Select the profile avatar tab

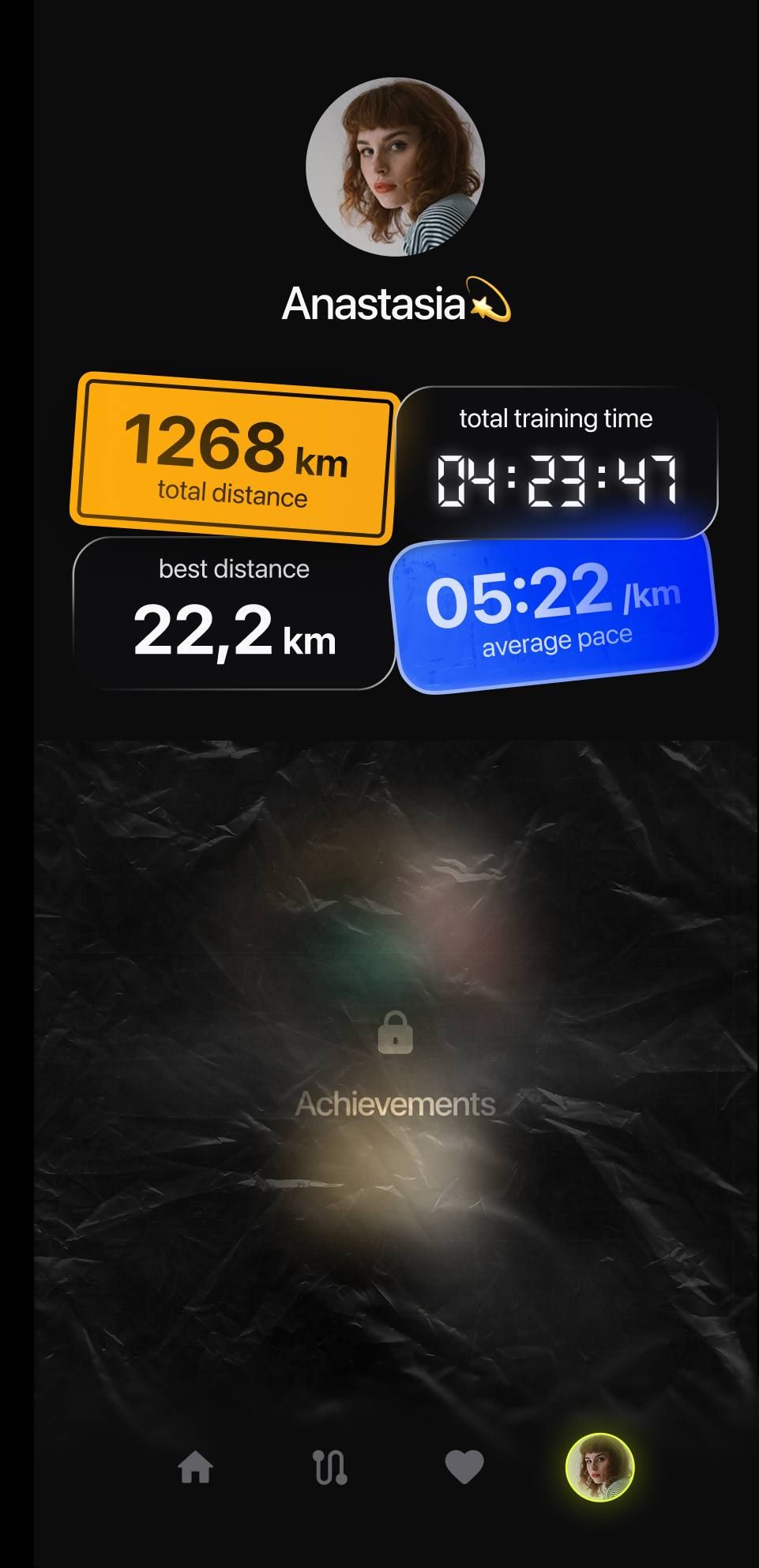600,1468
